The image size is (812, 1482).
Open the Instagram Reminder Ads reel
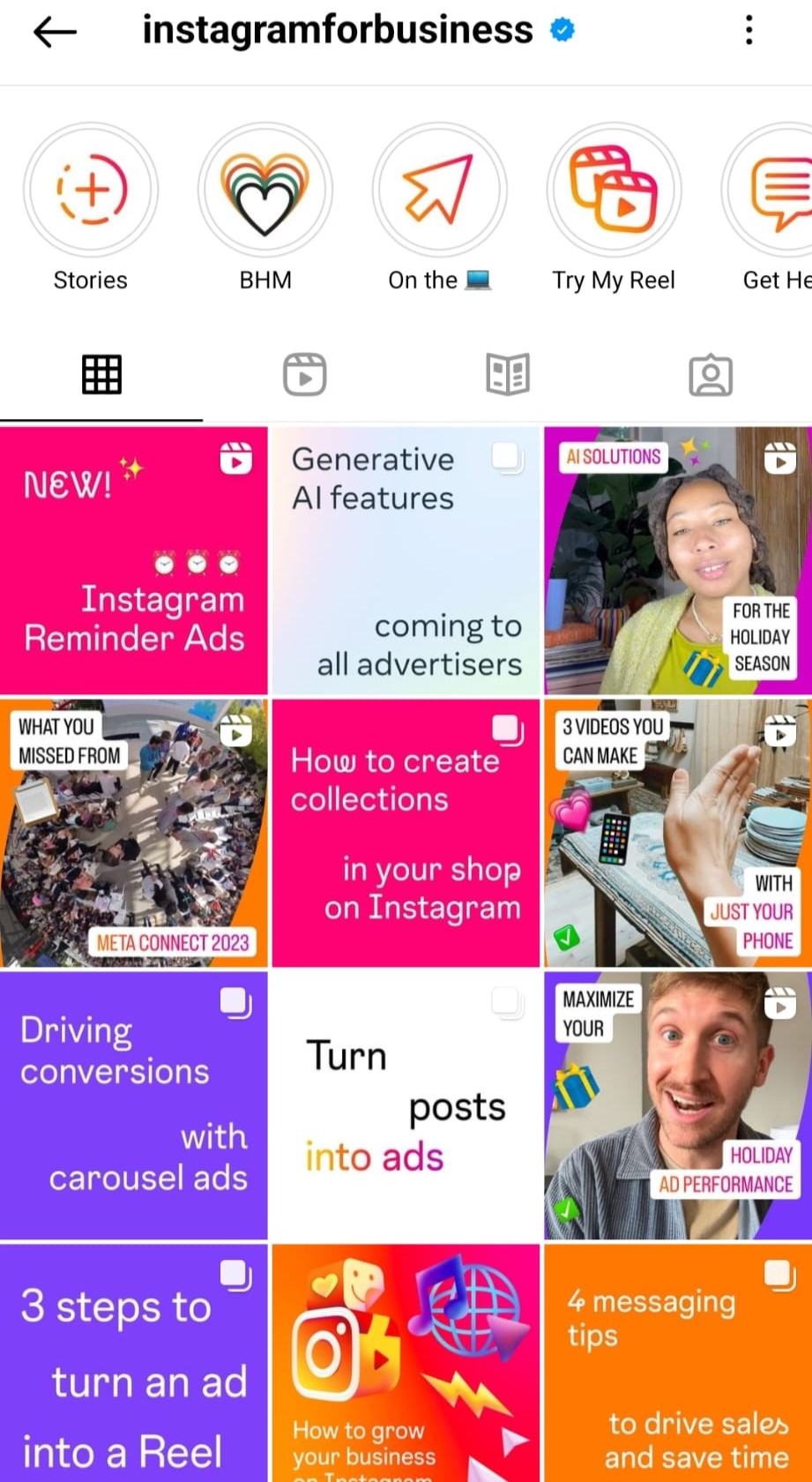133,560
